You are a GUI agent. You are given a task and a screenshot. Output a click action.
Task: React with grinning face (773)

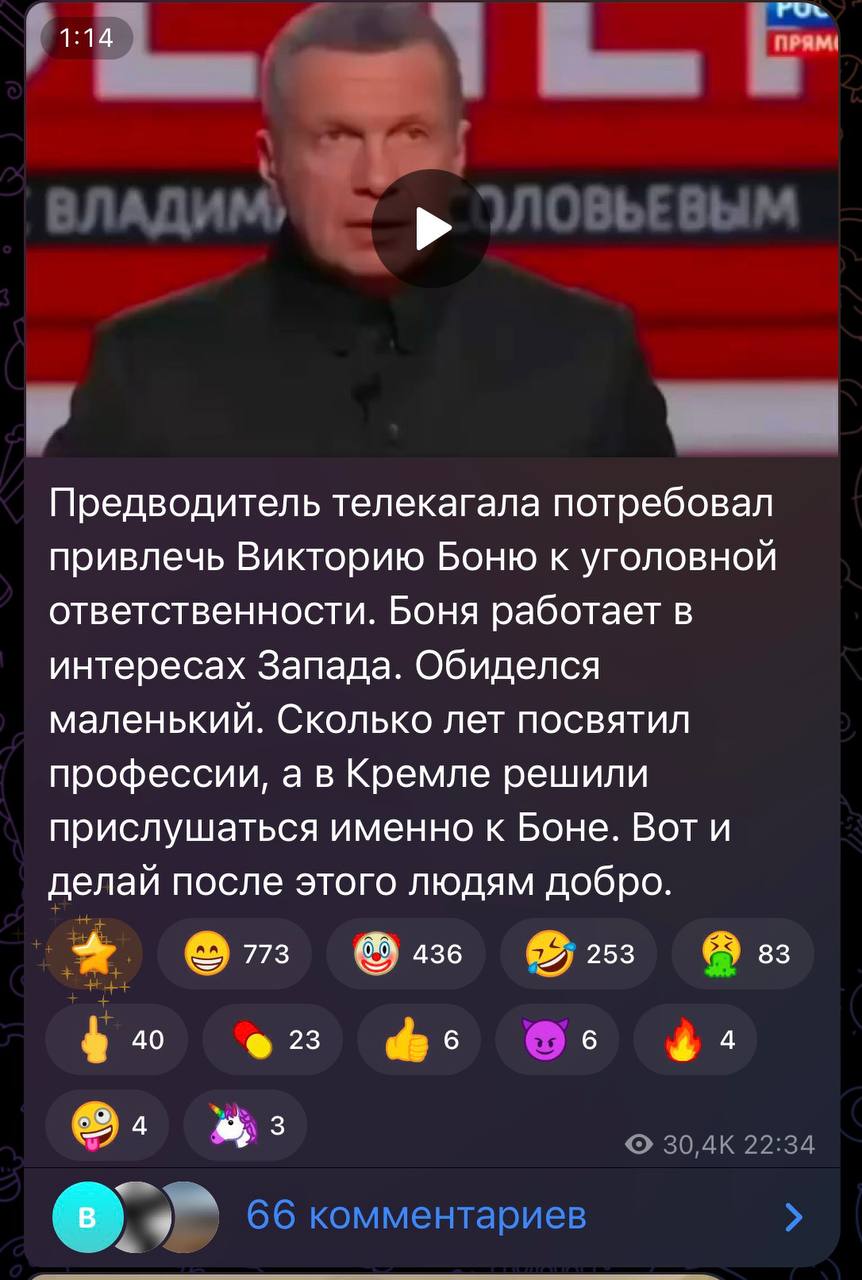(x=234, y=954)
